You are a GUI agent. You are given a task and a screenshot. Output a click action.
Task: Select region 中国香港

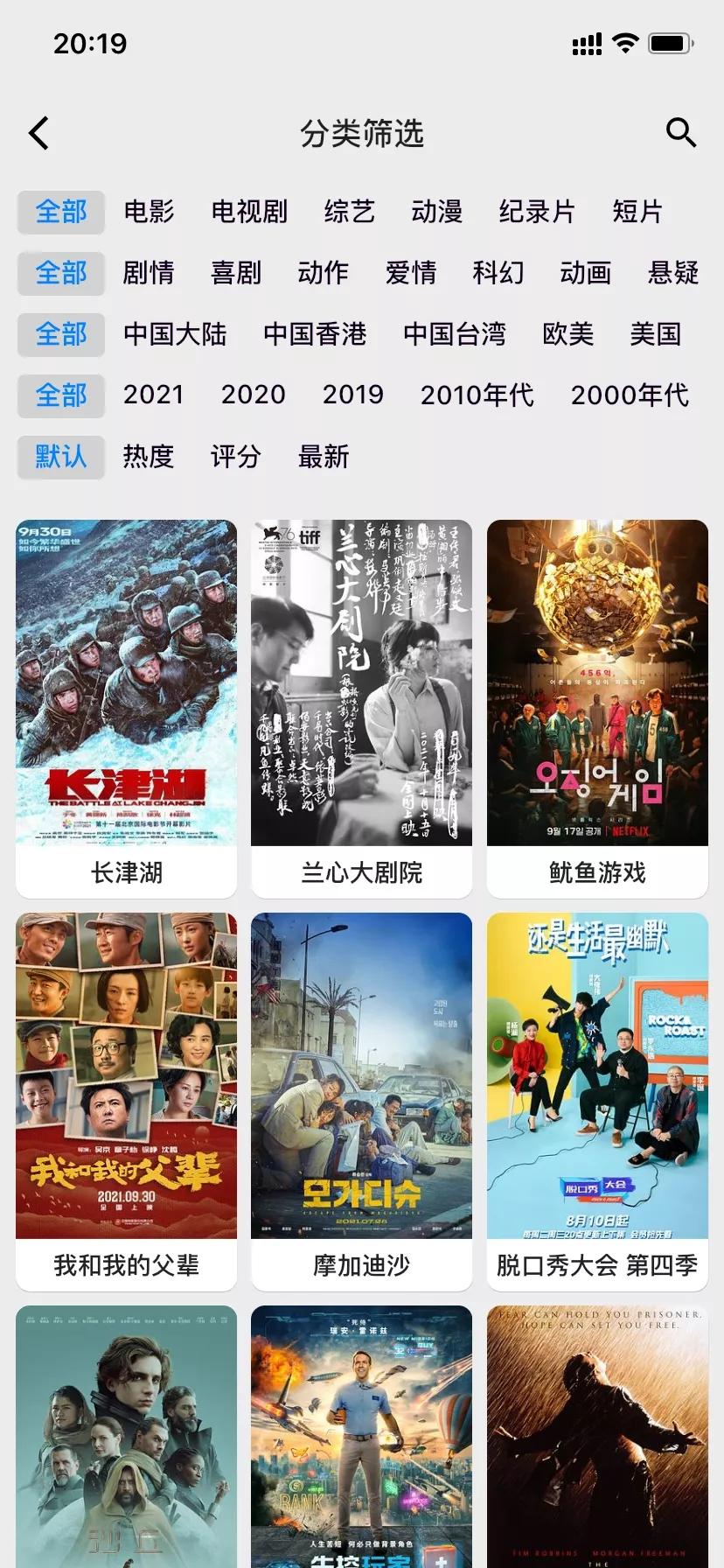coord(315,334)
